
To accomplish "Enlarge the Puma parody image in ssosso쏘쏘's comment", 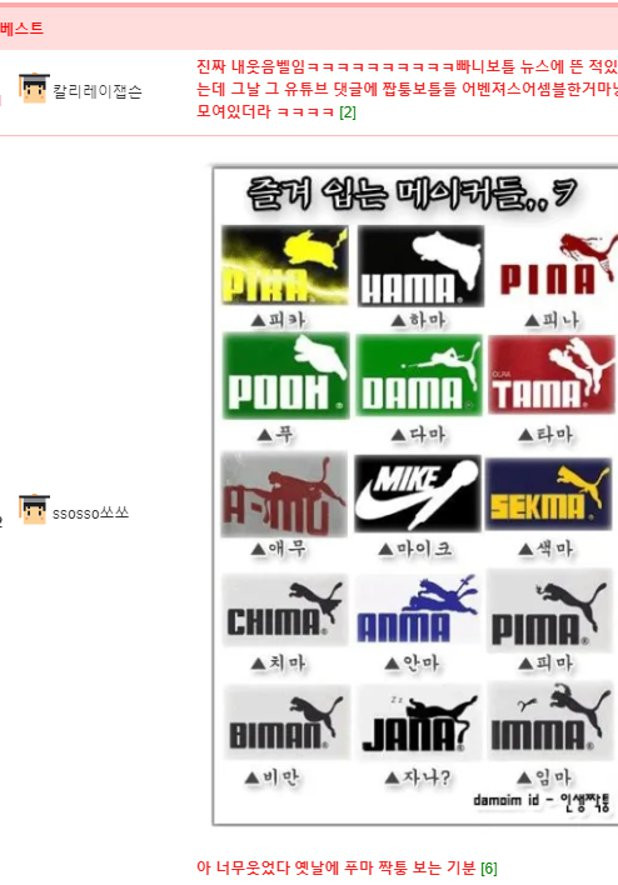I will 412,495.
